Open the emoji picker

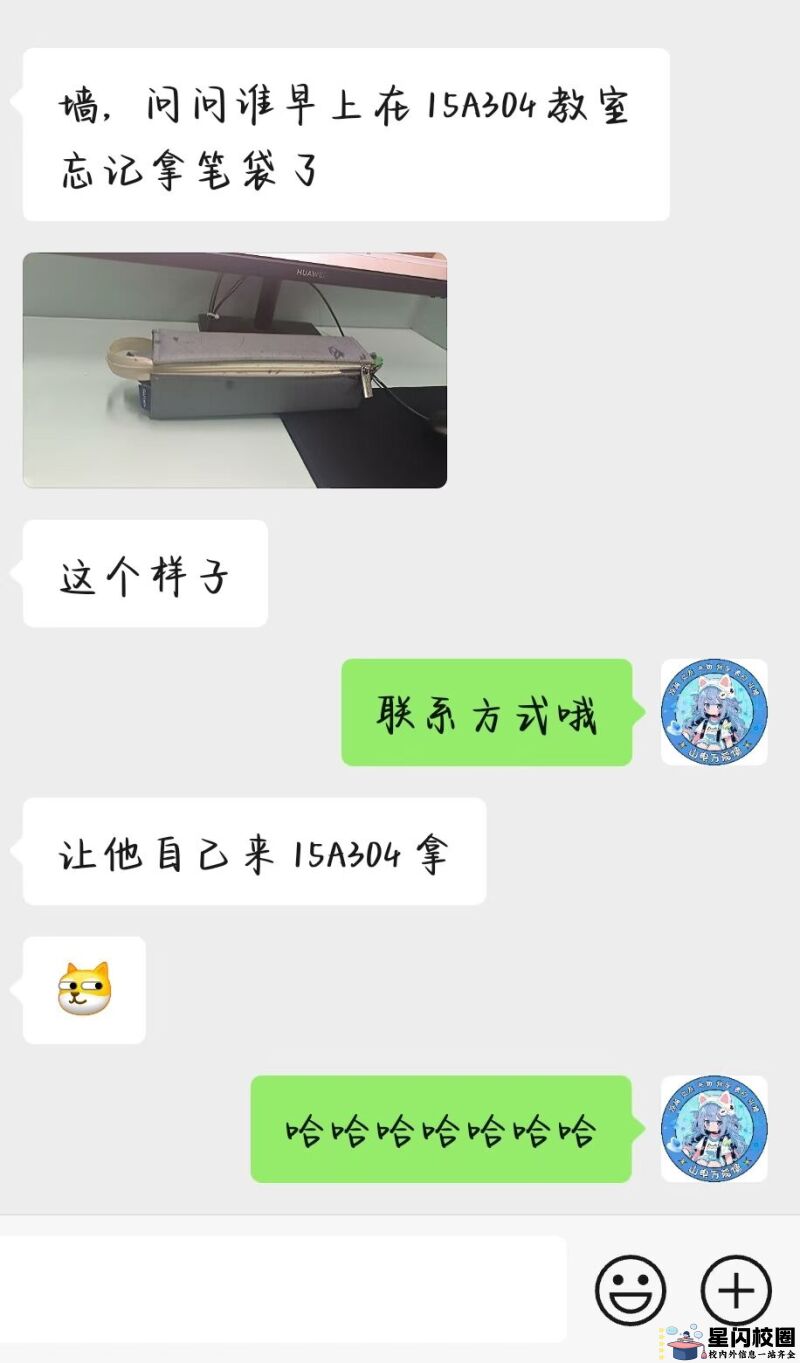tap(630, 1290)
